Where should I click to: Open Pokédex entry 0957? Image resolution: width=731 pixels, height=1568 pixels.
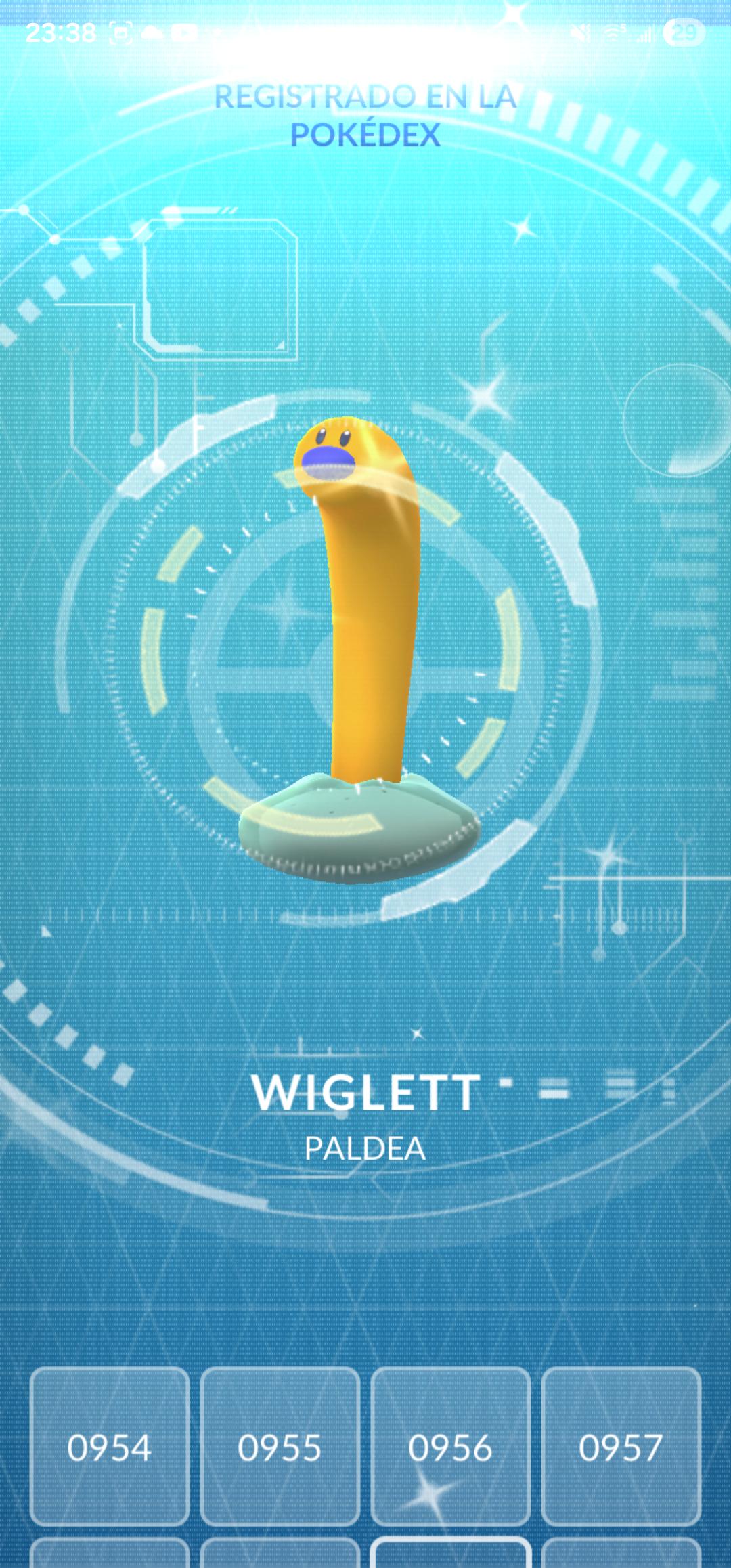point(621,1447)
